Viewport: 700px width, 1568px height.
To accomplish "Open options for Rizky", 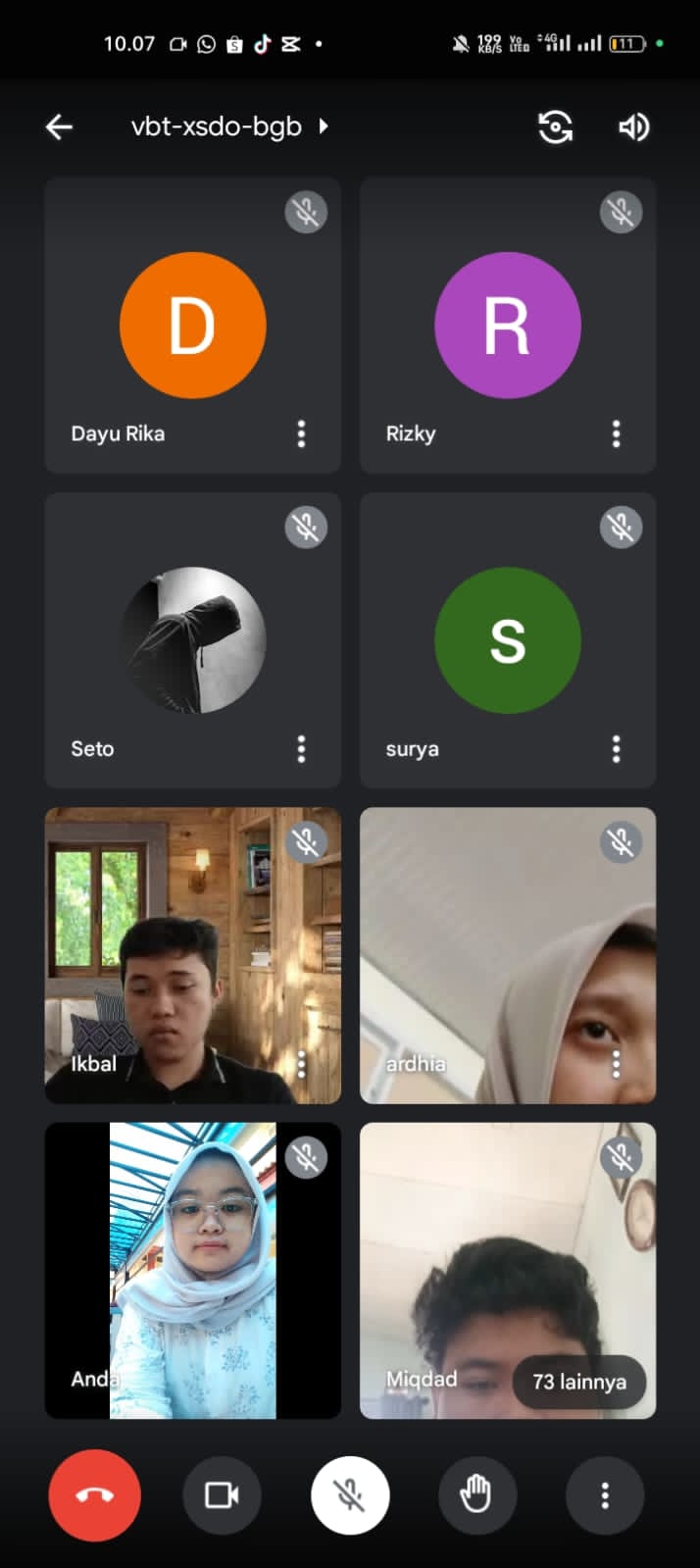I will coord(616,433).
